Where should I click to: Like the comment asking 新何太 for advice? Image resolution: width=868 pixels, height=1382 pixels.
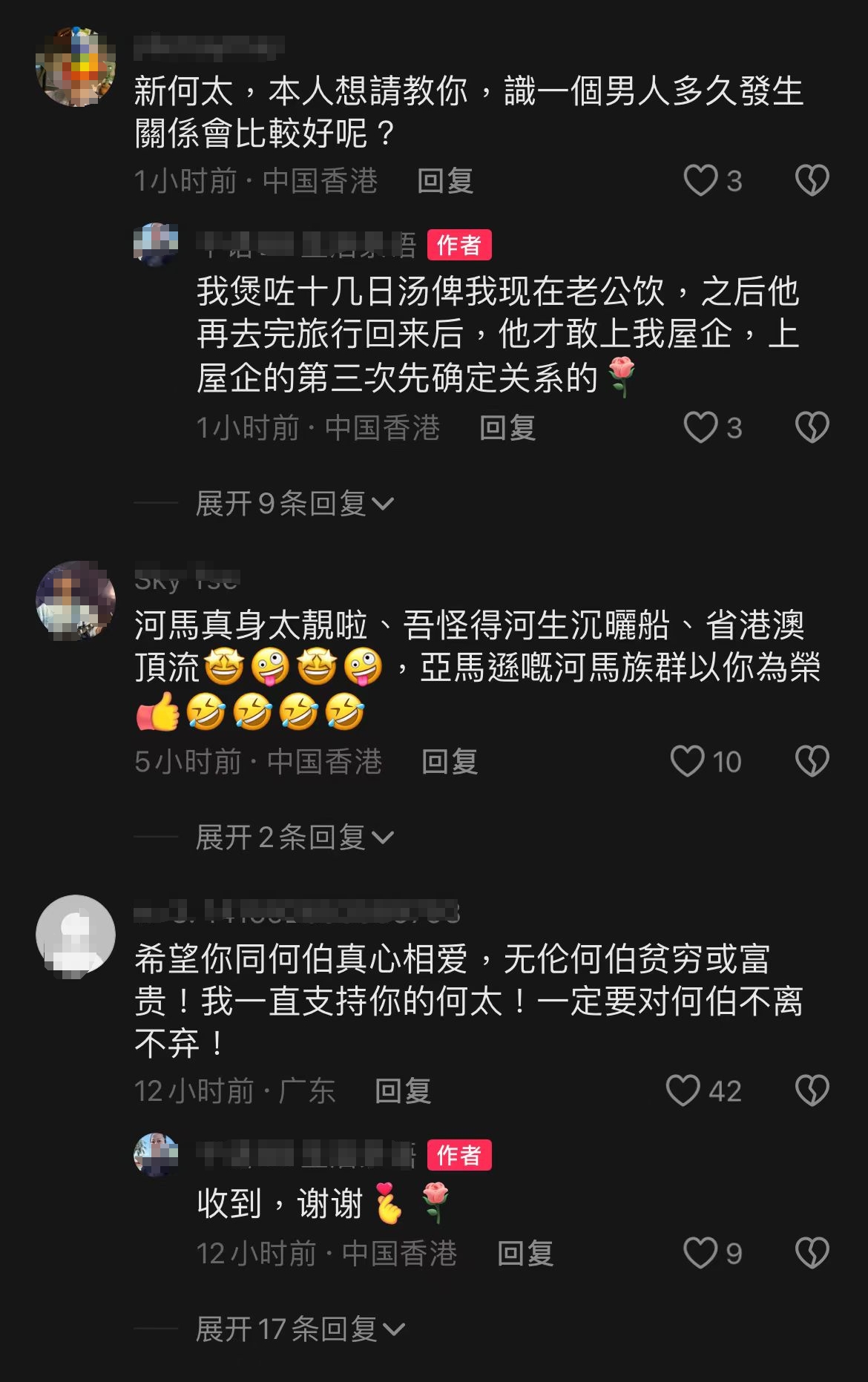700,180
